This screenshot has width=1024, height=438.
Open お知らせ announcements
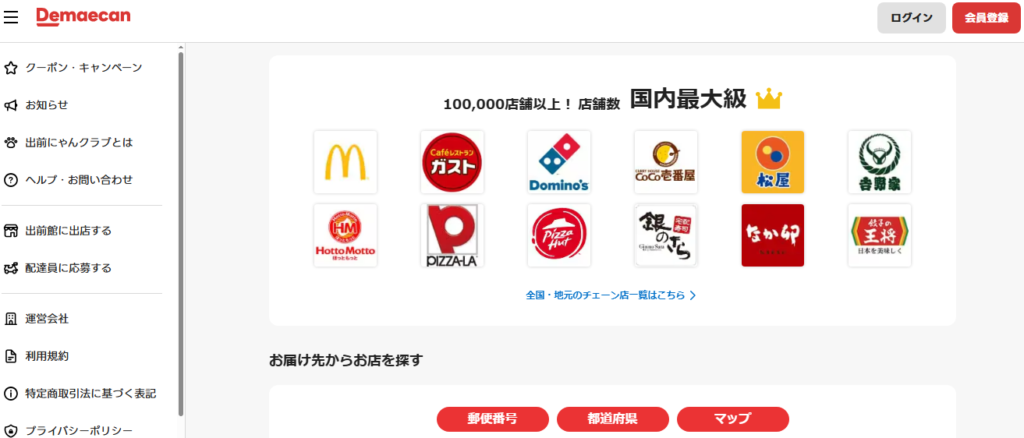click(x=46, y=105)
